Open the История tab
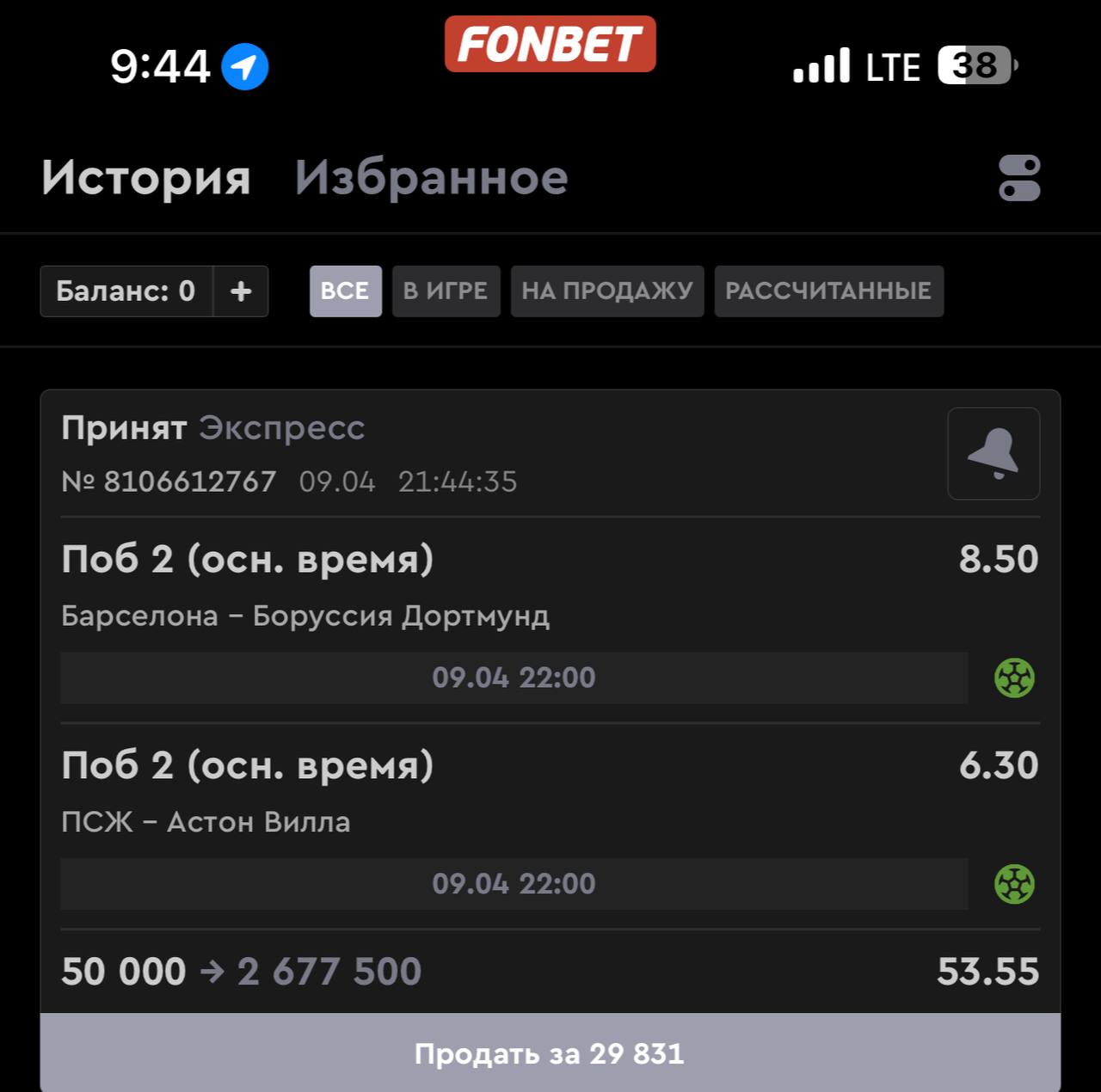The height and width of the screenshot is (1092, 1101). (x=146, y=178)
